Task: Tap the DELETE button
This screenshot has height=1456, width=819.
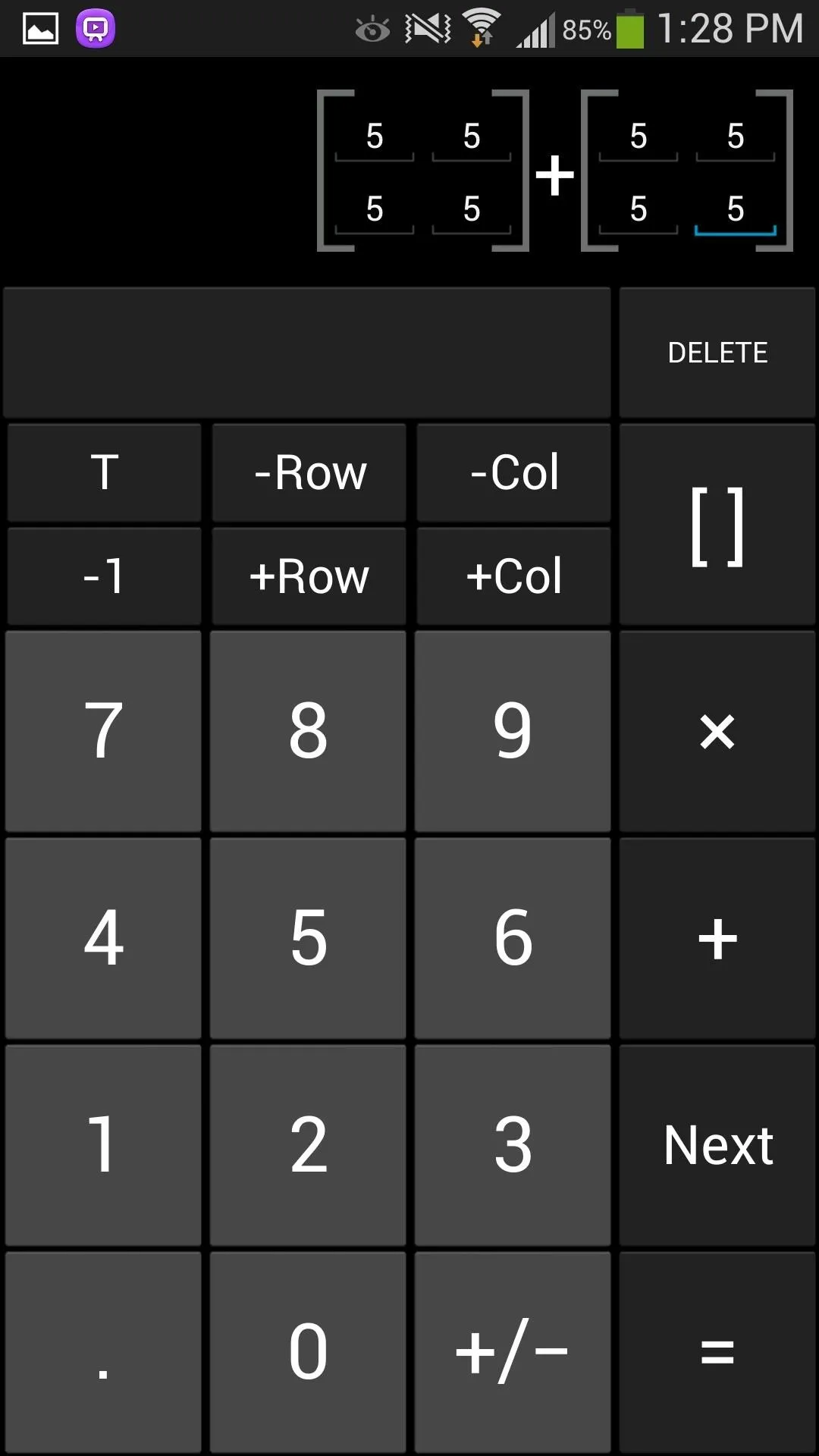Action: click(x=717, y=353)
